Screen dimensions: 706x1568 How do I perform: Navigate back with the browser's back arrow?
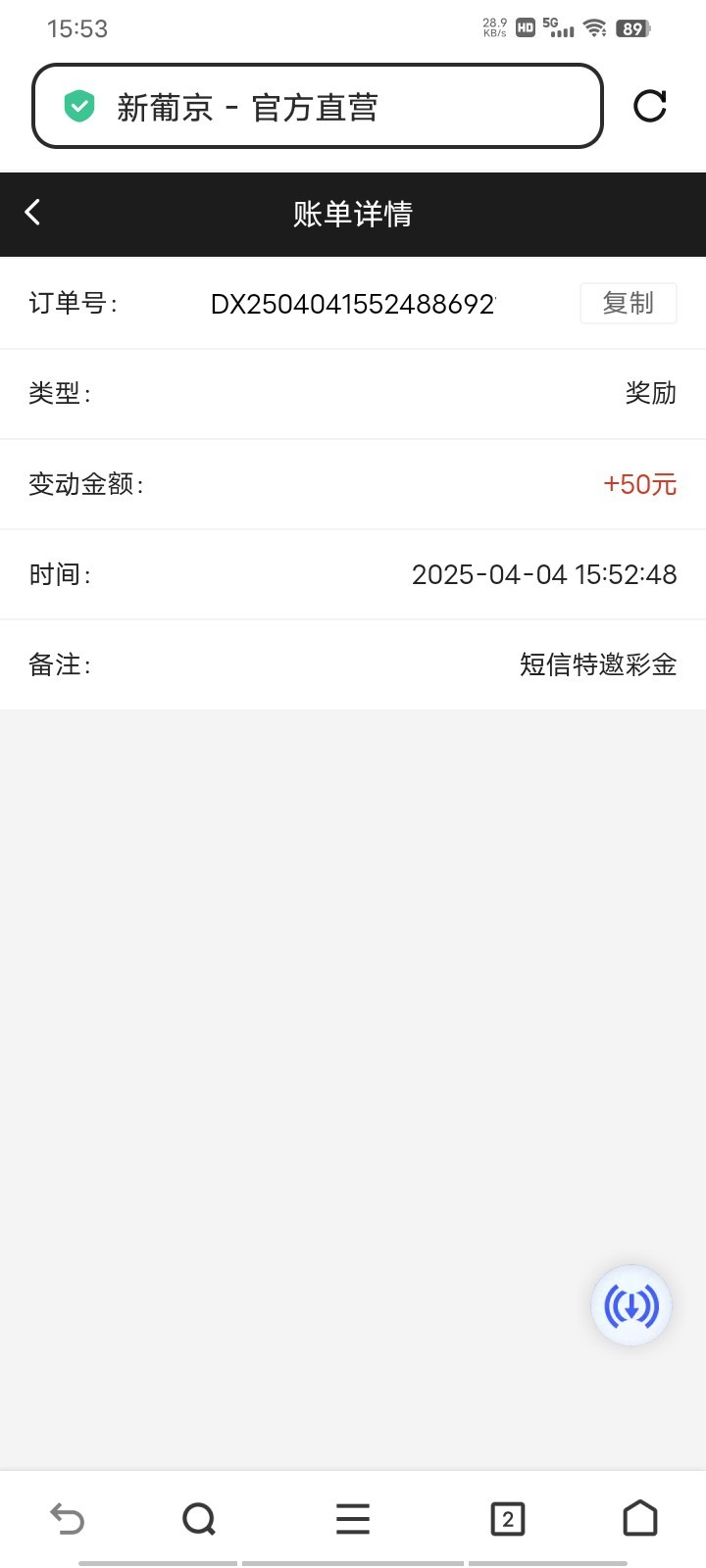(68, 1519)
